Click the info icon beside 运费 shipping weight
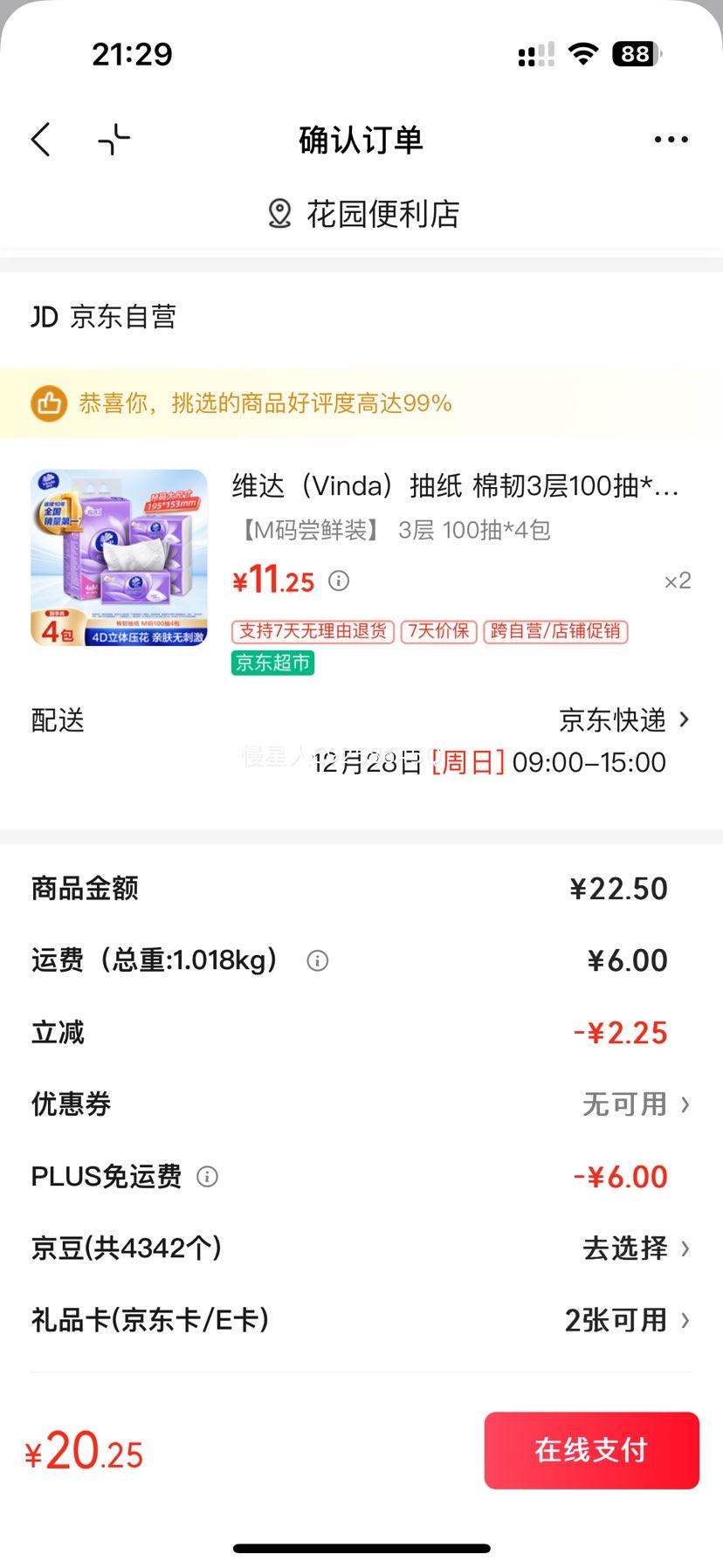 tap(317, 960)
